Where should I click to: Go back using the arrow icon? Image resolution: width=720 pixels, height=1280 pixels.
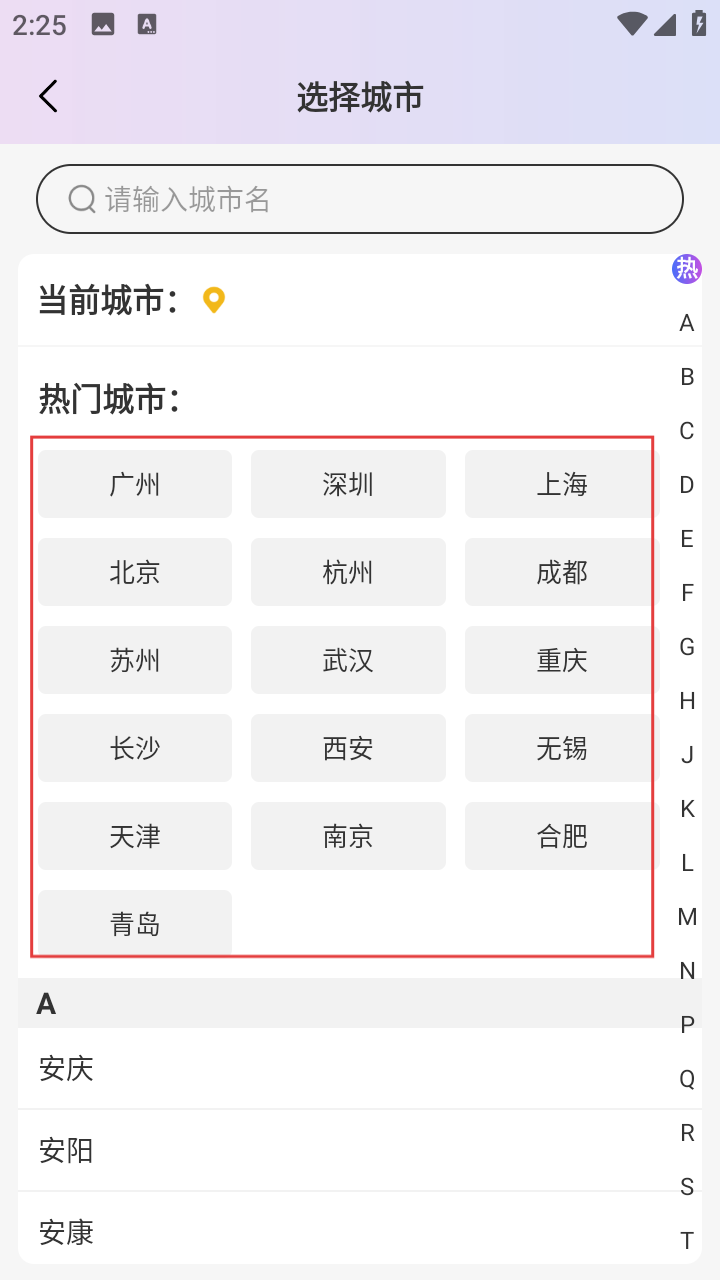click(x=48, y=97)
